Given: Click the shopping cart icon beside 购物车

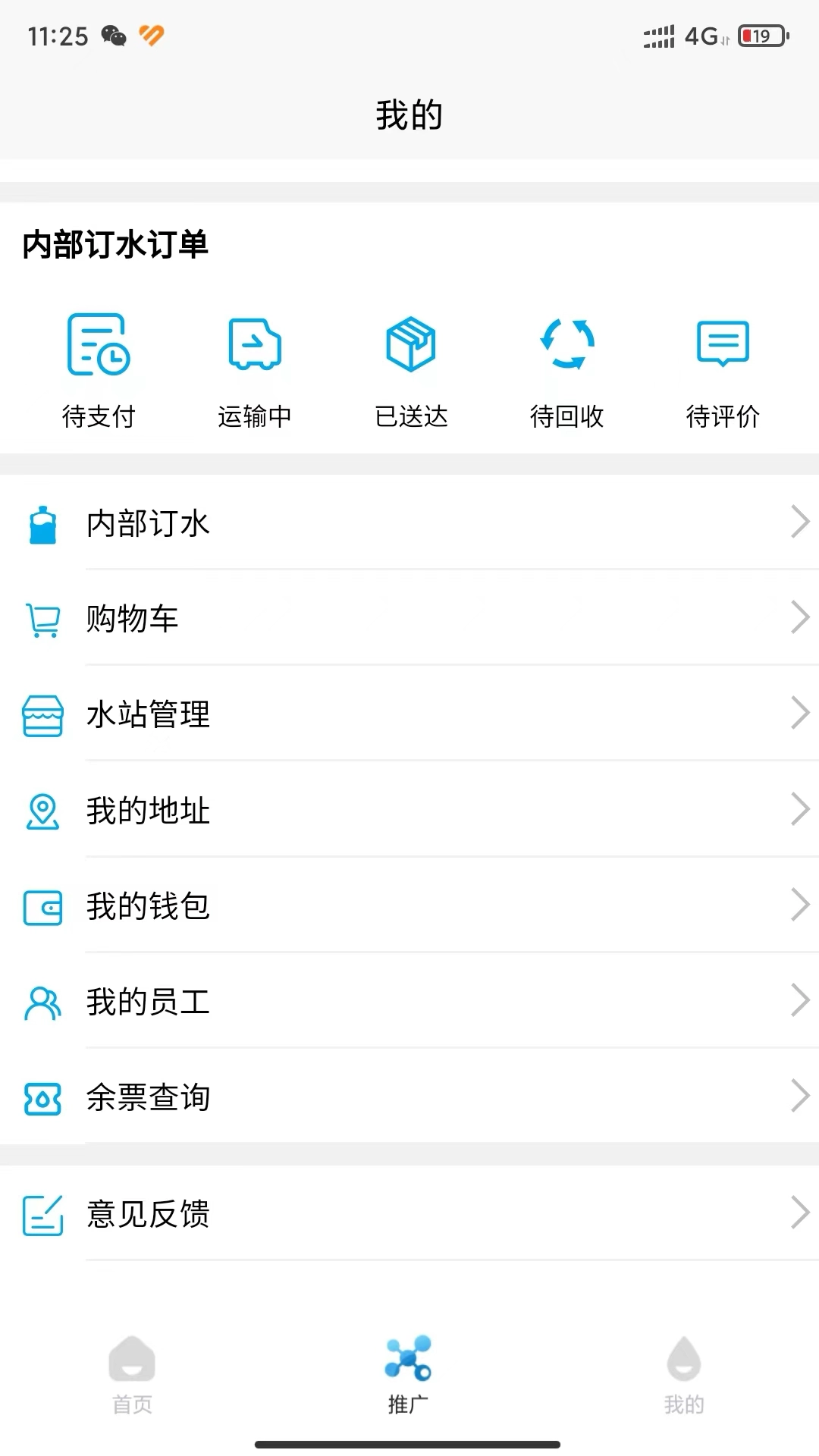Looking at the screenshot, I should pyautogui.click(x=43, y=619).
